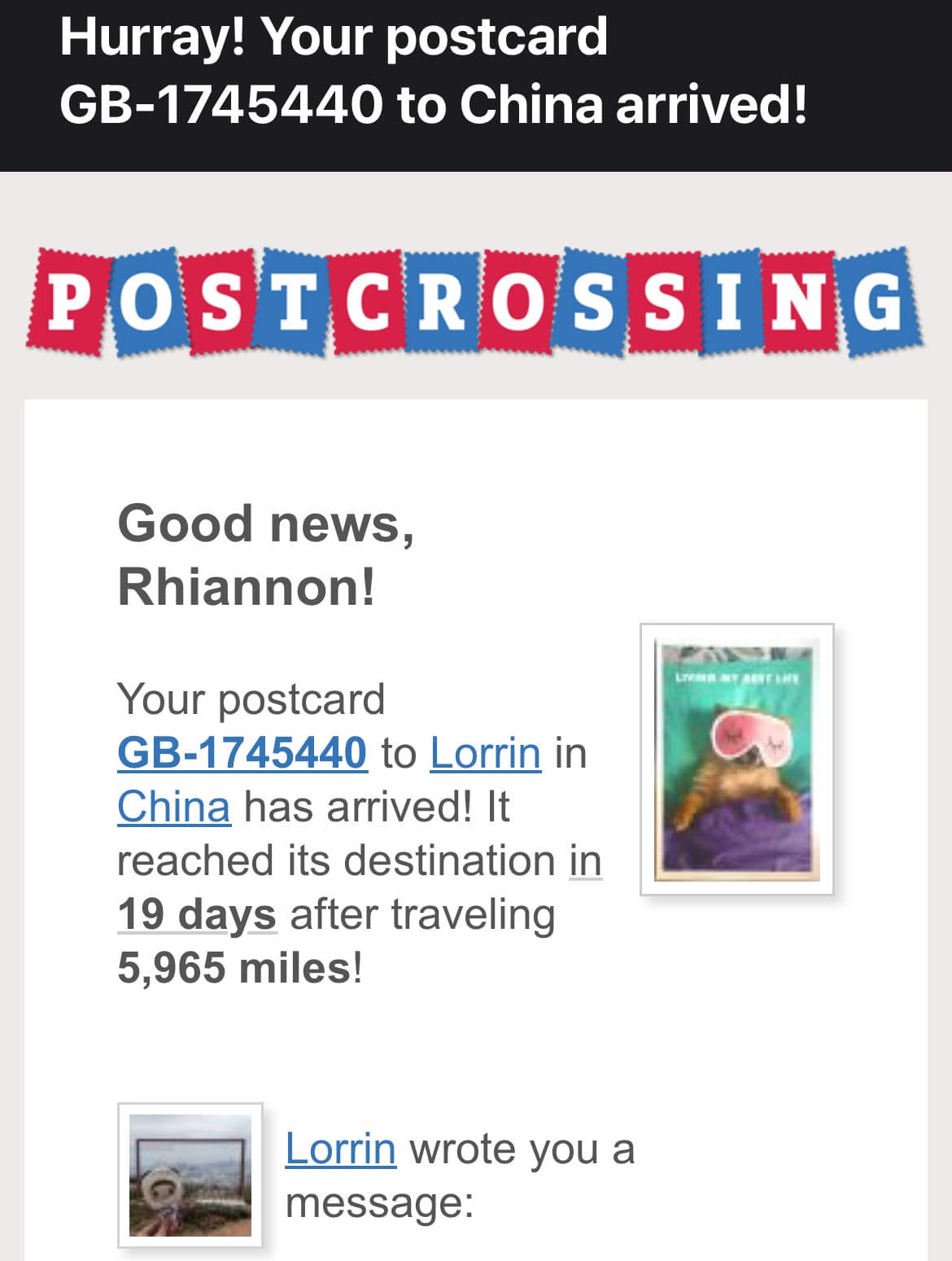Open the Lorrin link before "in China"

485,753
